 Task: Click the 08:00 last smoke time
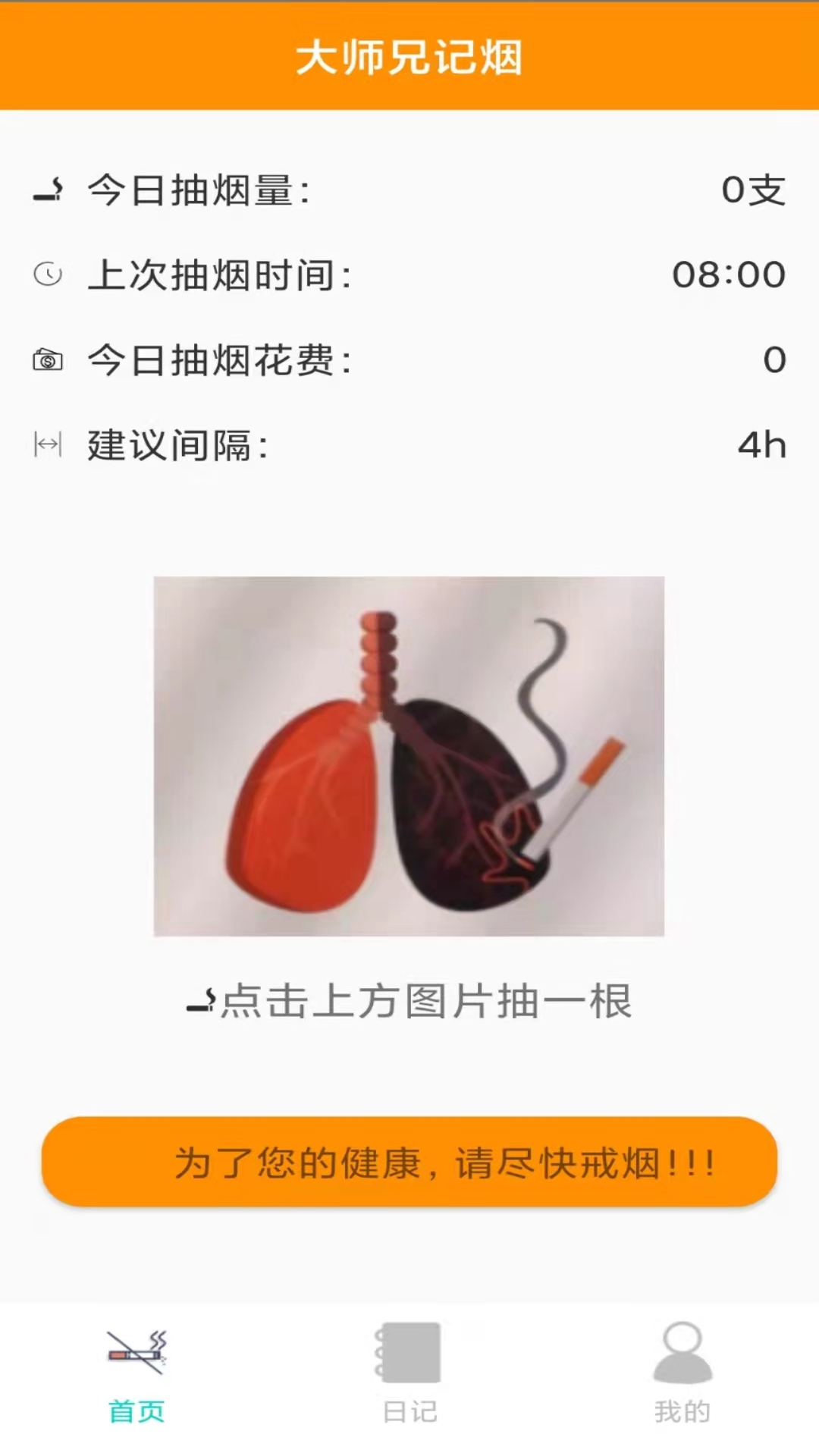coord(728,275)
